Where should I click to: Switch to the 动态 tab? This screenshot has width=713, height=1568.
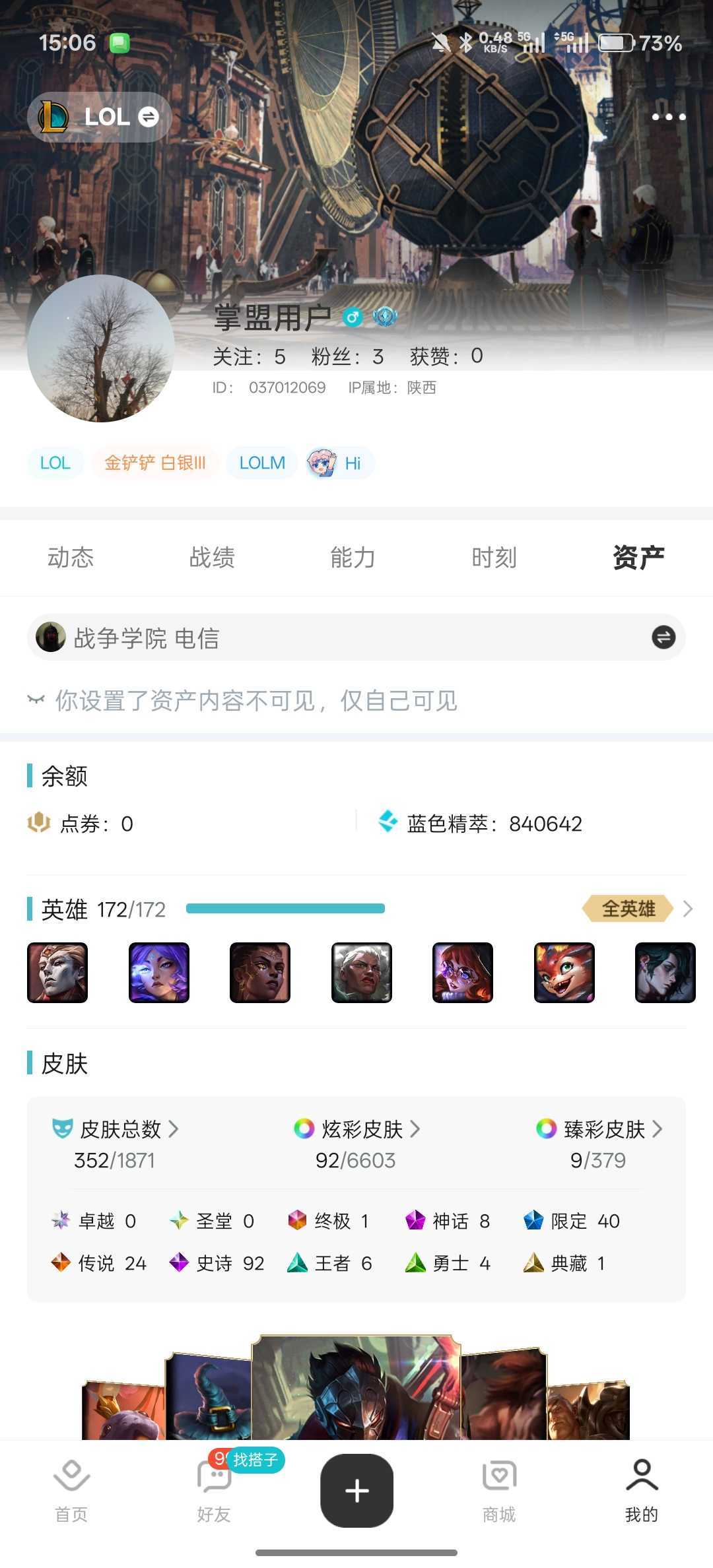click(71, 557)
